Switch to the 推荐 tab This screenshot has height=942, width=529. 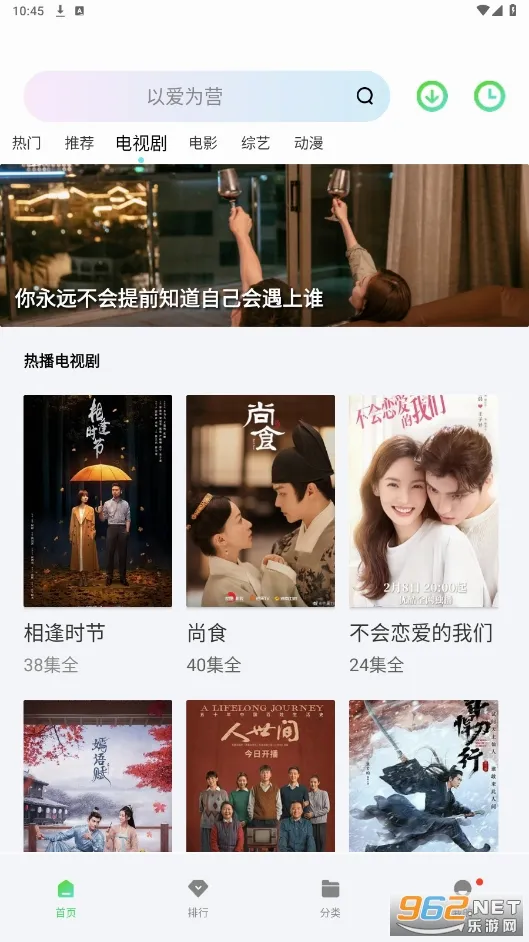coord(79,143)
